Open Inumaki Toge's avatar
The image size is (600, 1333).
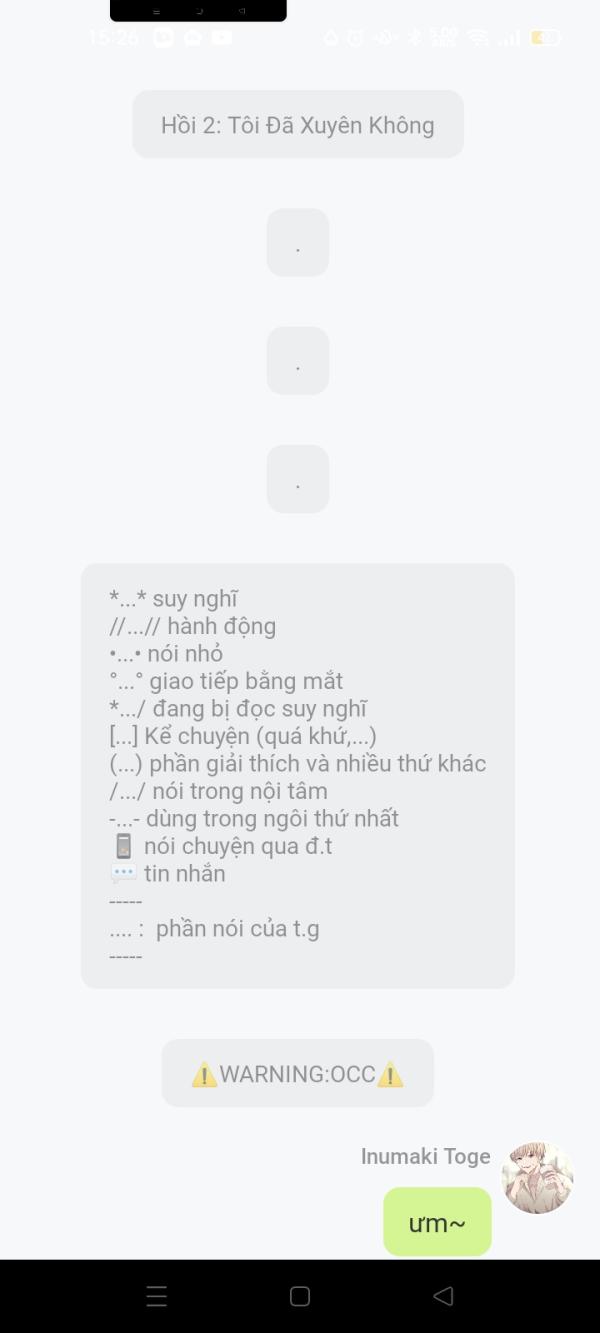(x=537, y=1178)
